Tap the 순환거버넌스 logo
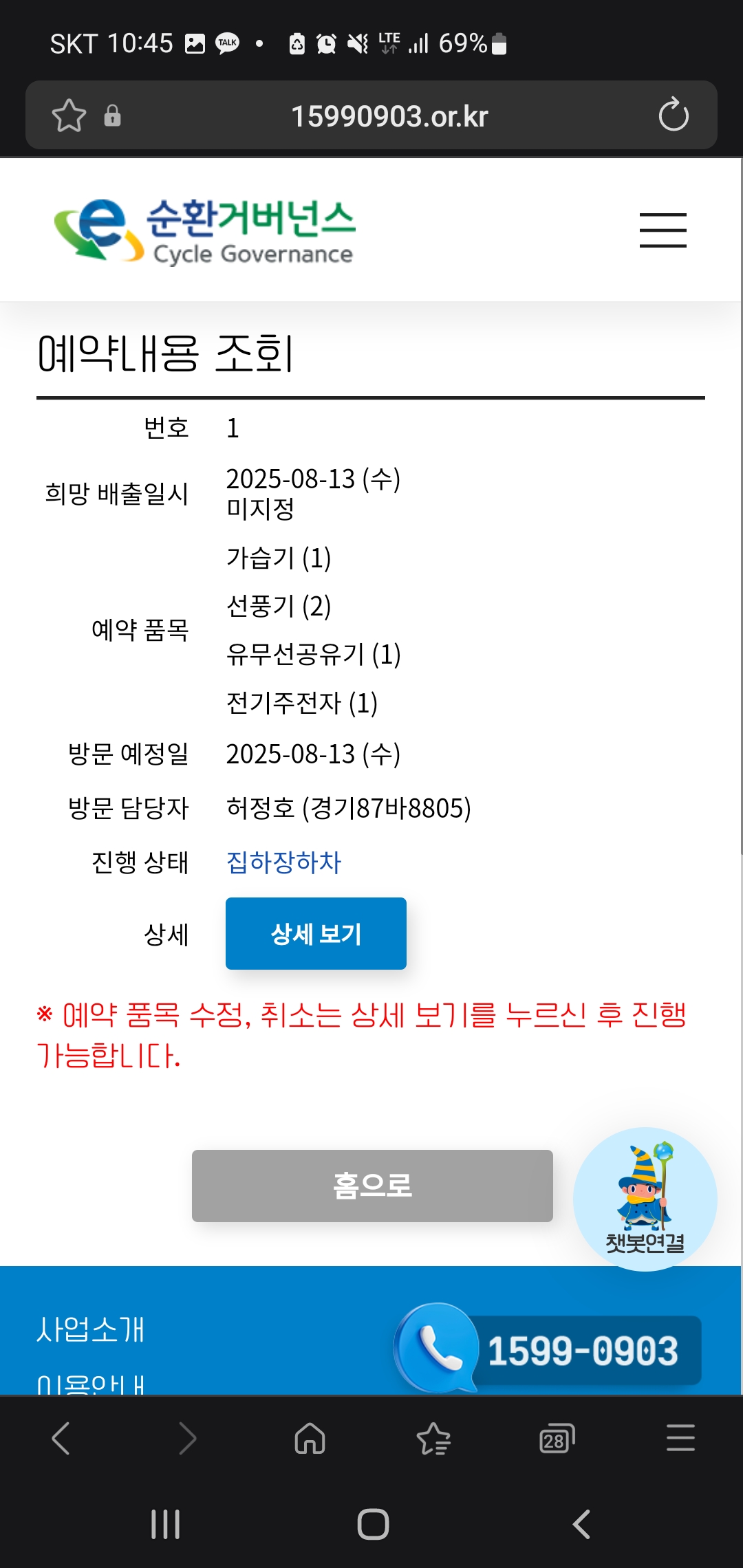 pyautogui.click(x=204, y=231)
